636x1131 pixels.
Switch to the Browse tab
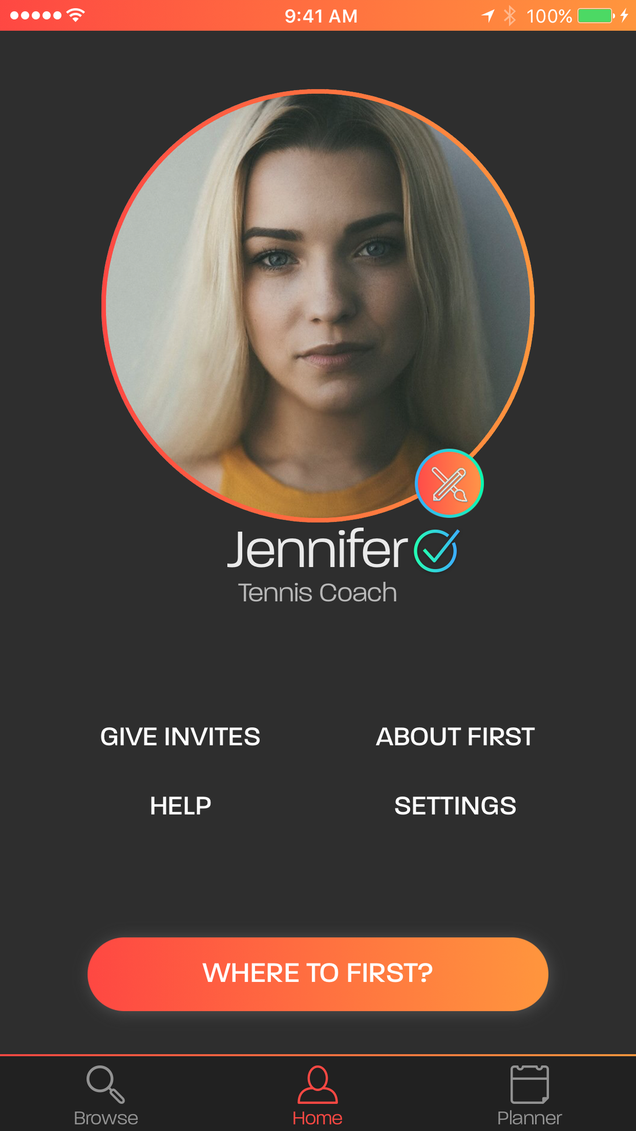pos(106,1096)
